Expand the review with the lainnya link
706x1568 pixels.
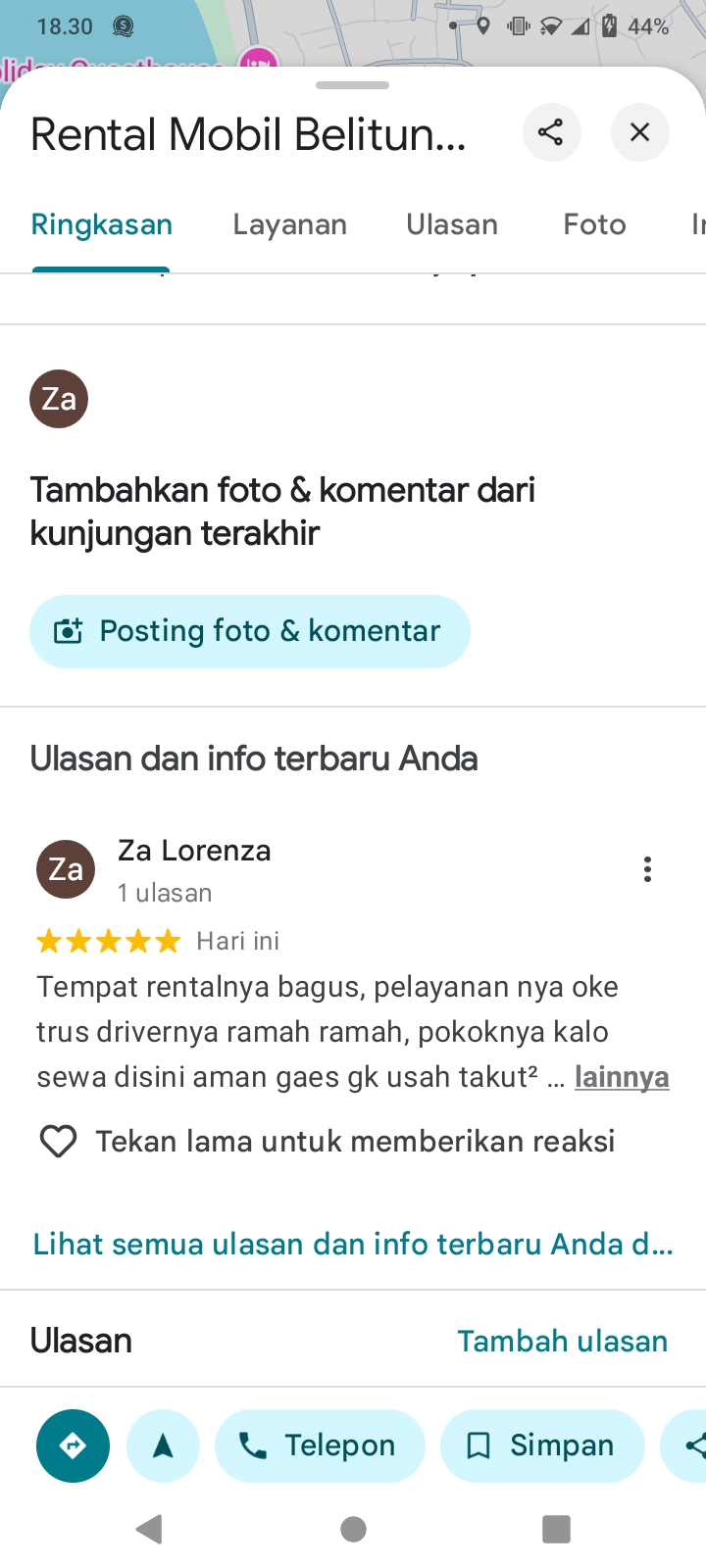(x=622, y=1077)
